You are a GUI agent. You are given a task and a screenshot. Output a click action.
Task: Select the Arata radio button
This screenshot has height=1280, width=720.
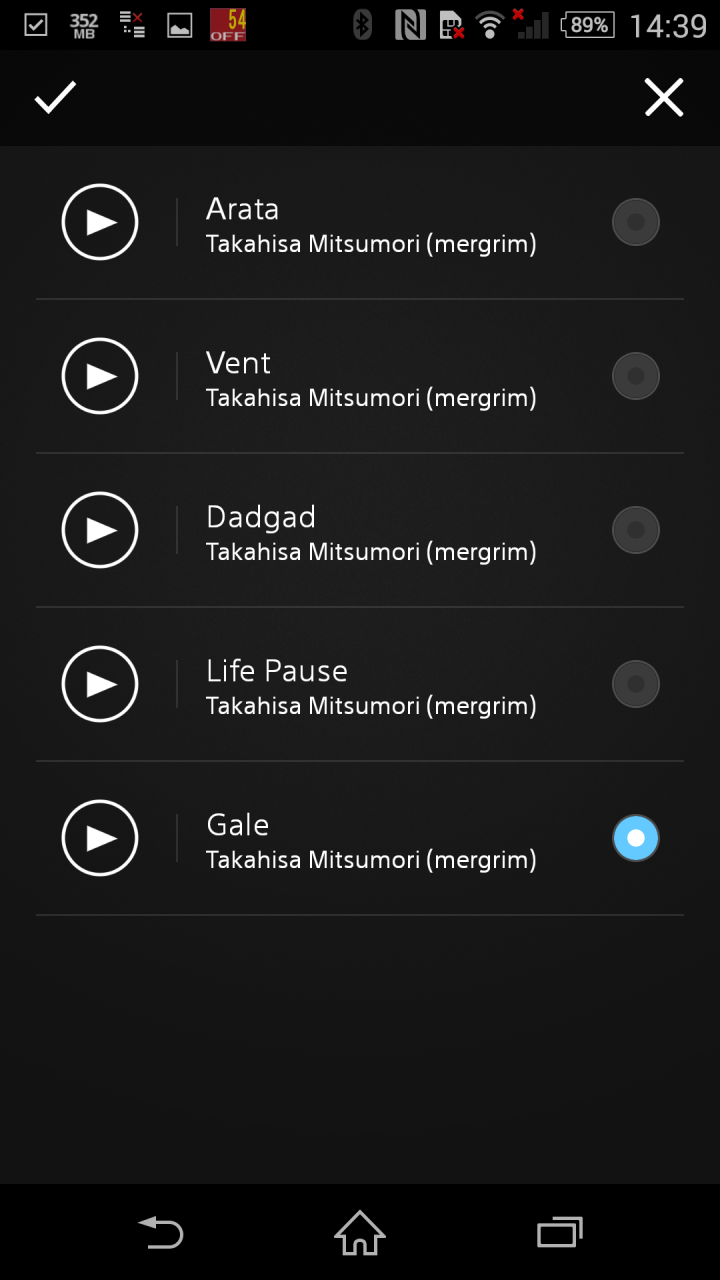coord(636,222)
